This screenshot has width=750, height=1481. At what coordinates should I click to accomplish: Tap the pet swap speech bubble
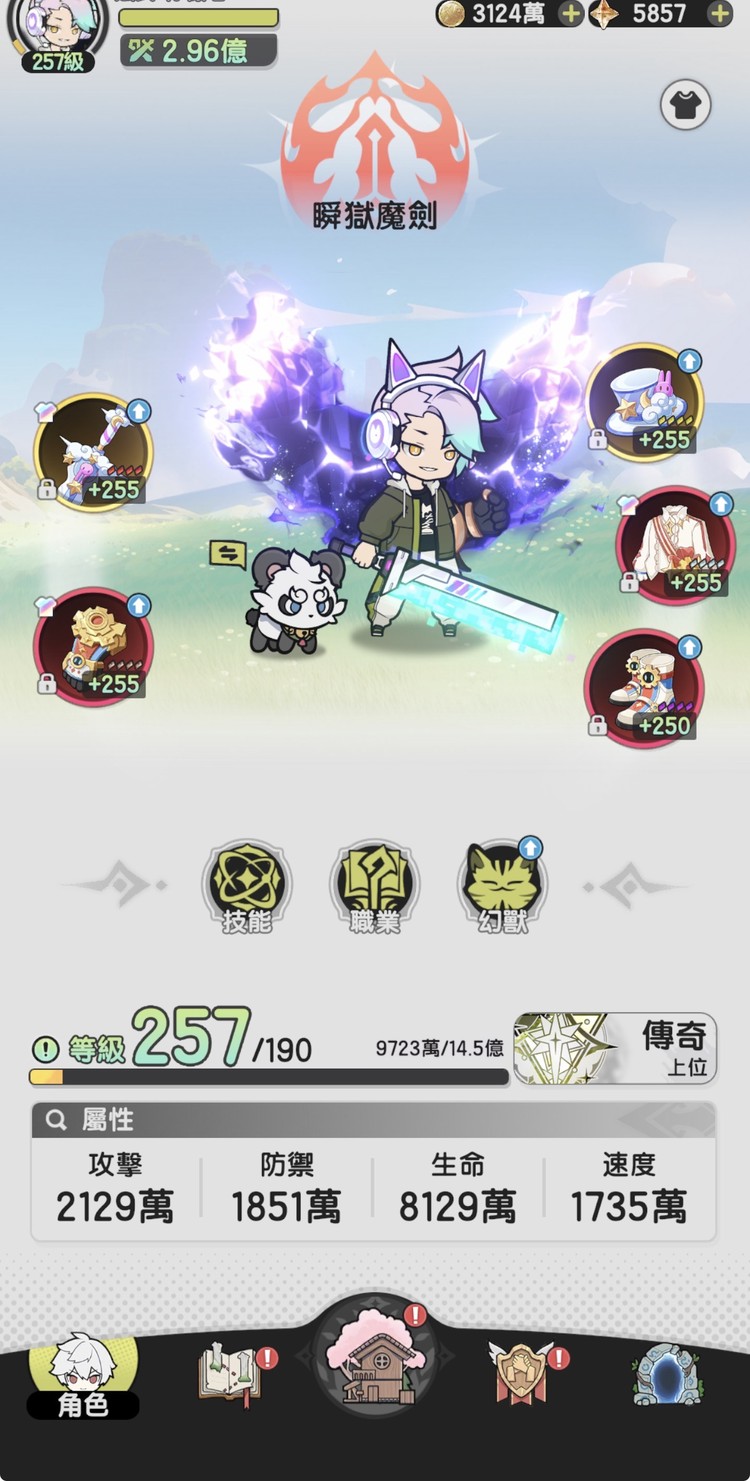click(227, 553)
